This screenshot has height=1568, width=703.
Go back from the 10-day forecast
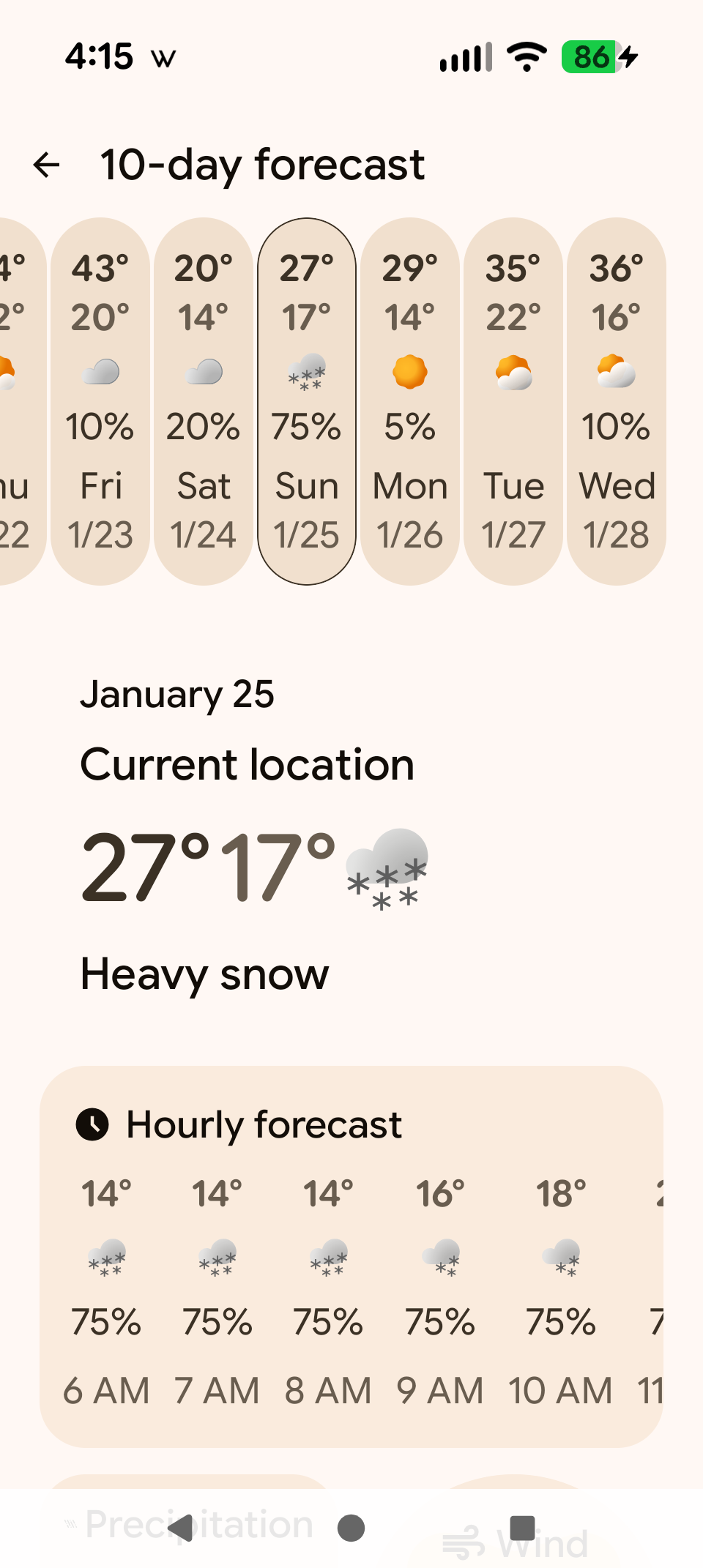pos(47,165)
